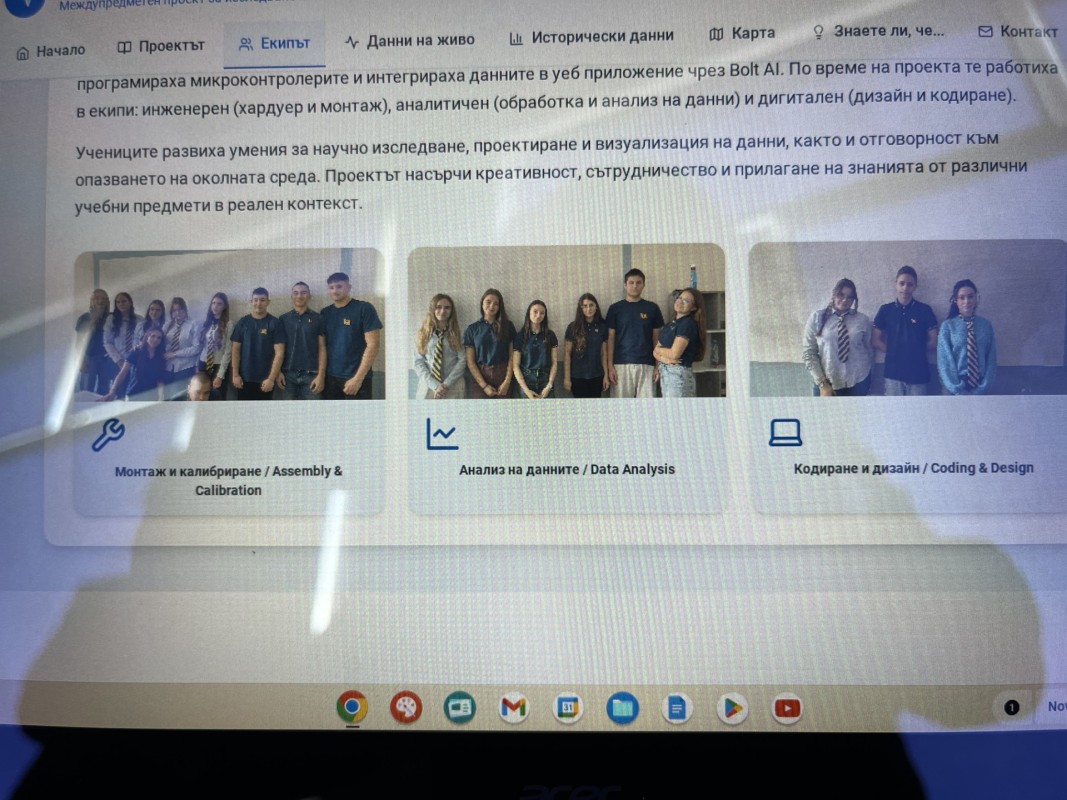Switch to Исторически данни tab
1067x800 pixels.
coord(592,37)
